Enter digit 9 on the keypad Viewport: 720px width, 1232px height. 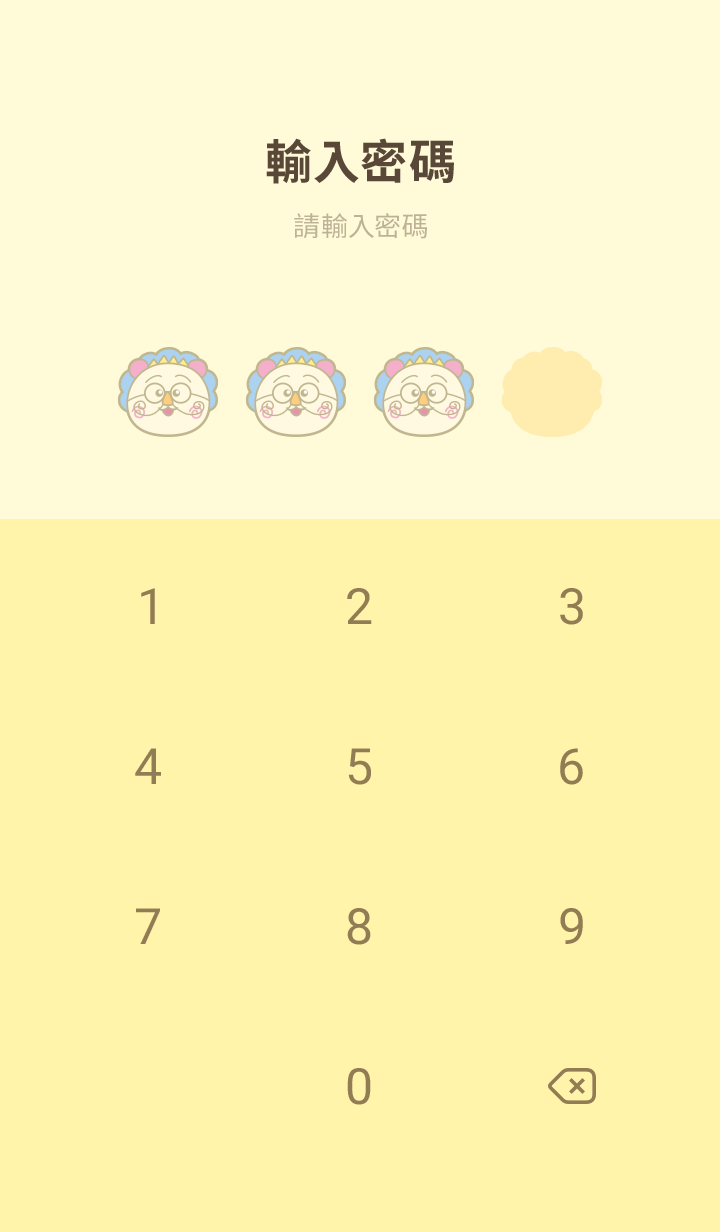click(x=571, y=927)
